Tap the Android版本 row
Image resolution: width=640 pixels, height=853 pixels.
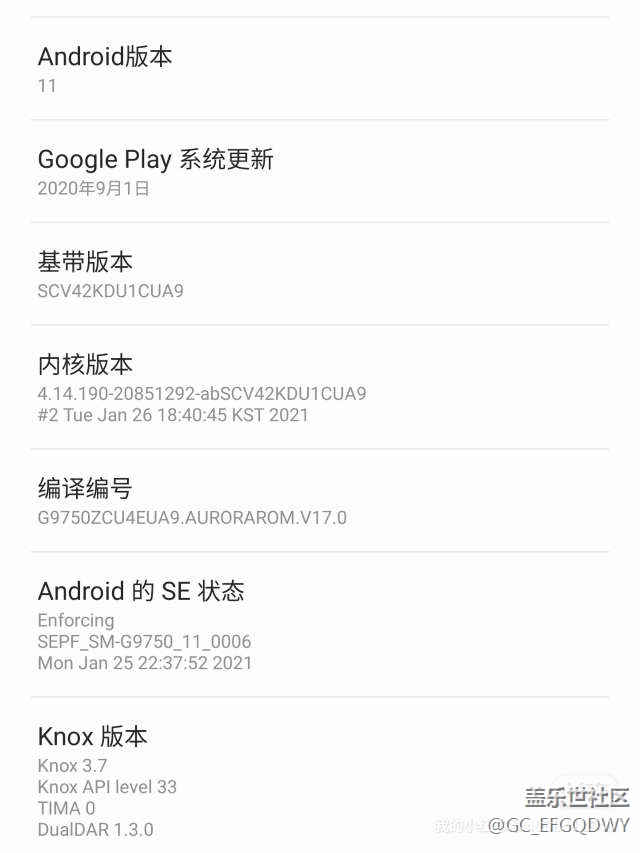(320, 69)
